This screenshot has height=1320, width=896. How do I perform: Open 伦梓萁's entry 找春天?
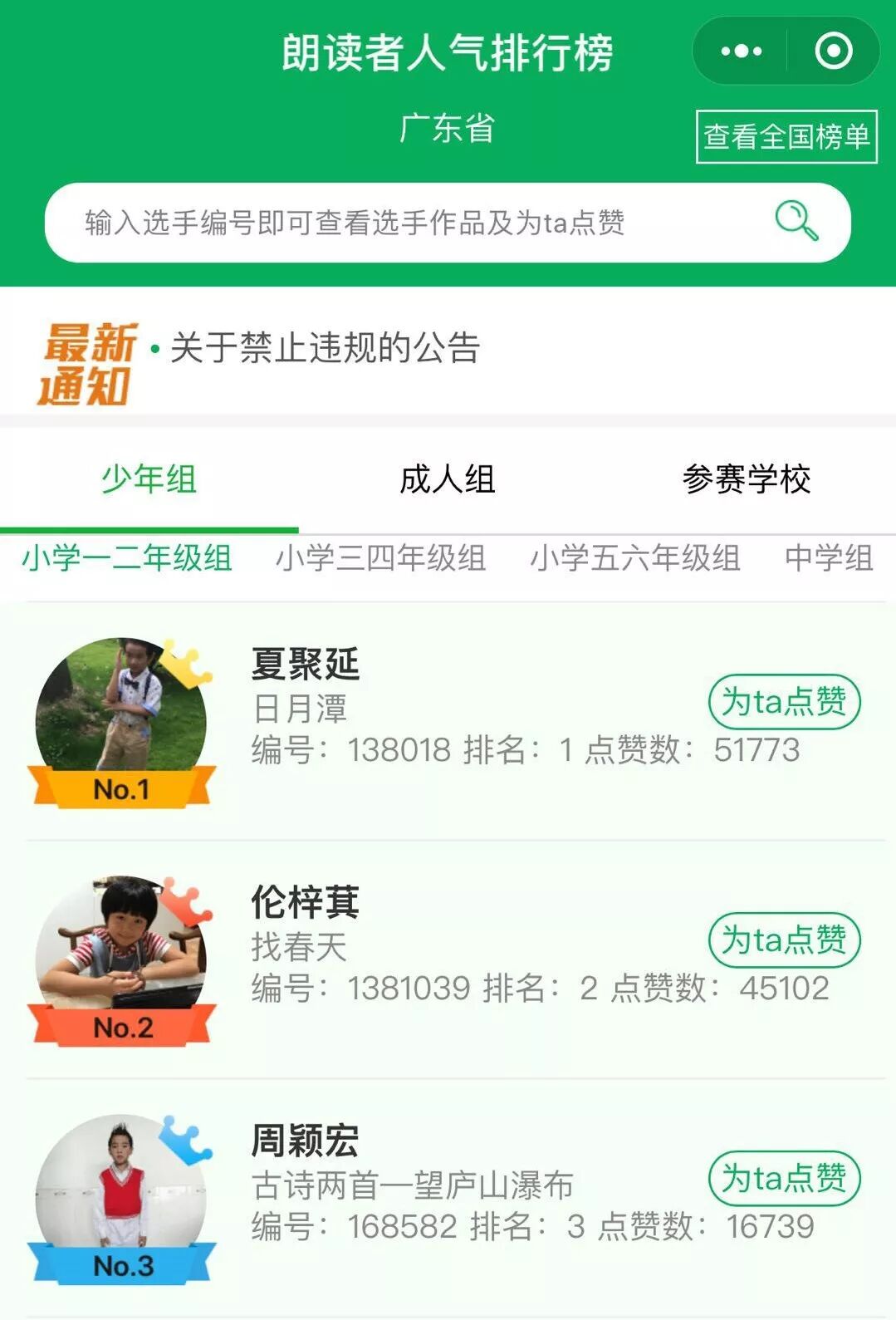click(299, 946)
